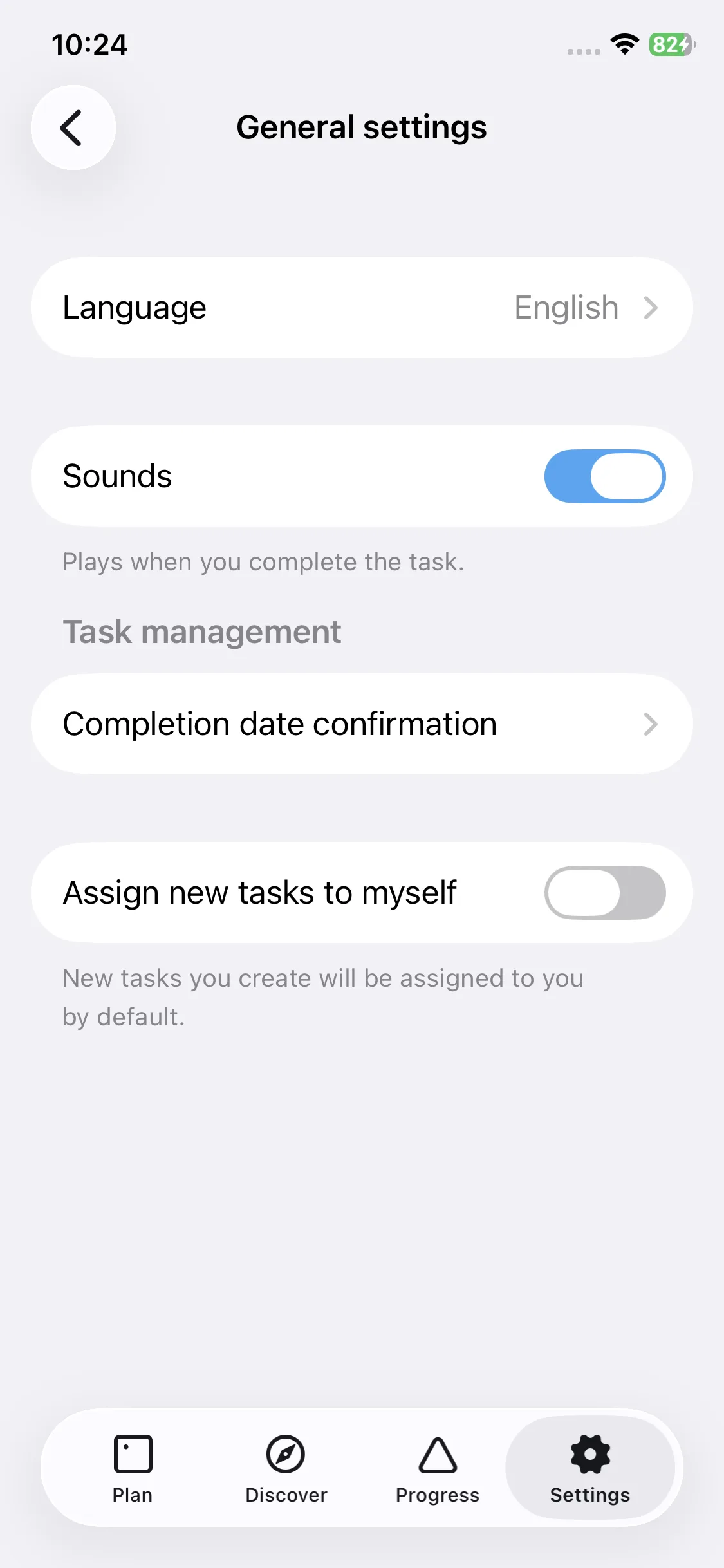
Task: Open Completion date confirmation
Action: coord(362,724)
